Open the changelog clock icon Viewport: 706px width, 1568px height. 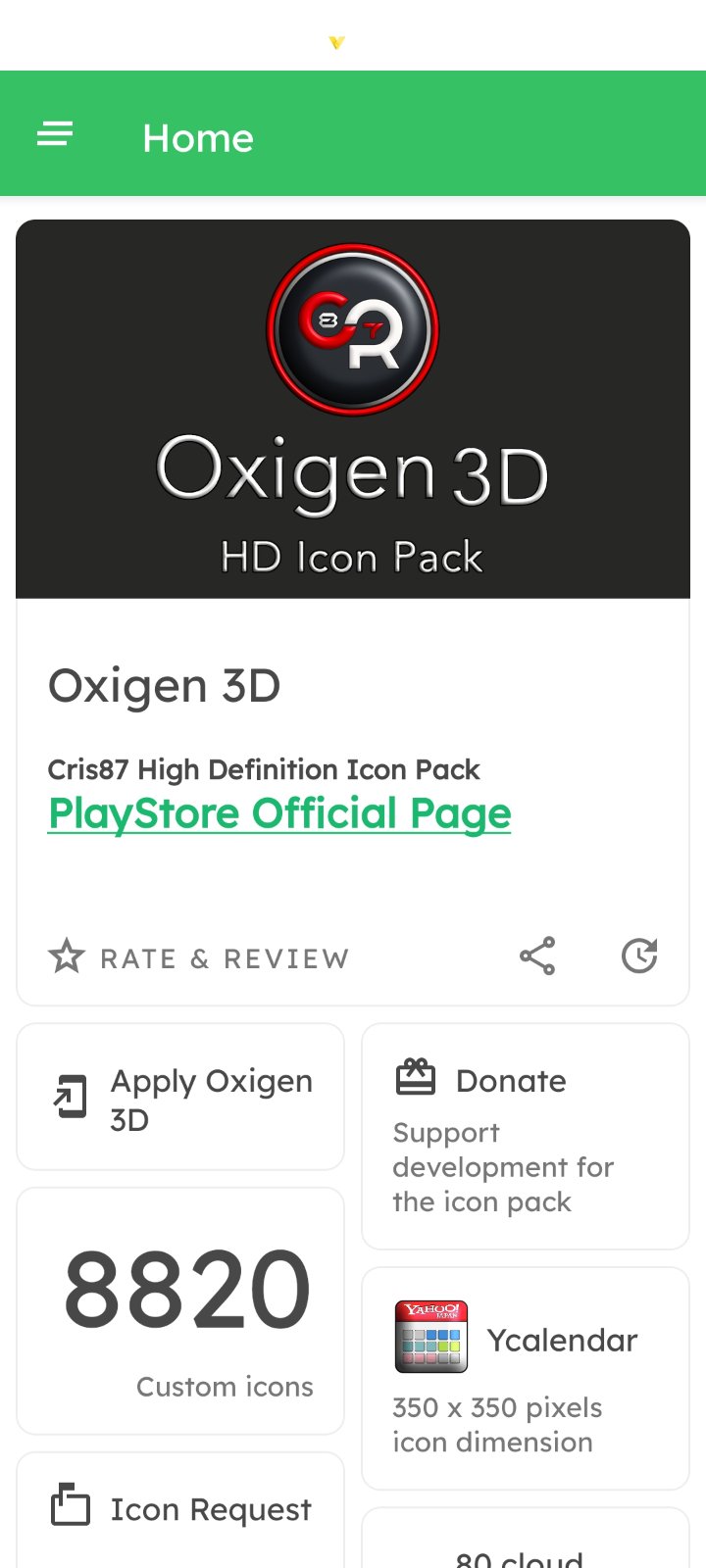tap(639, 955)
